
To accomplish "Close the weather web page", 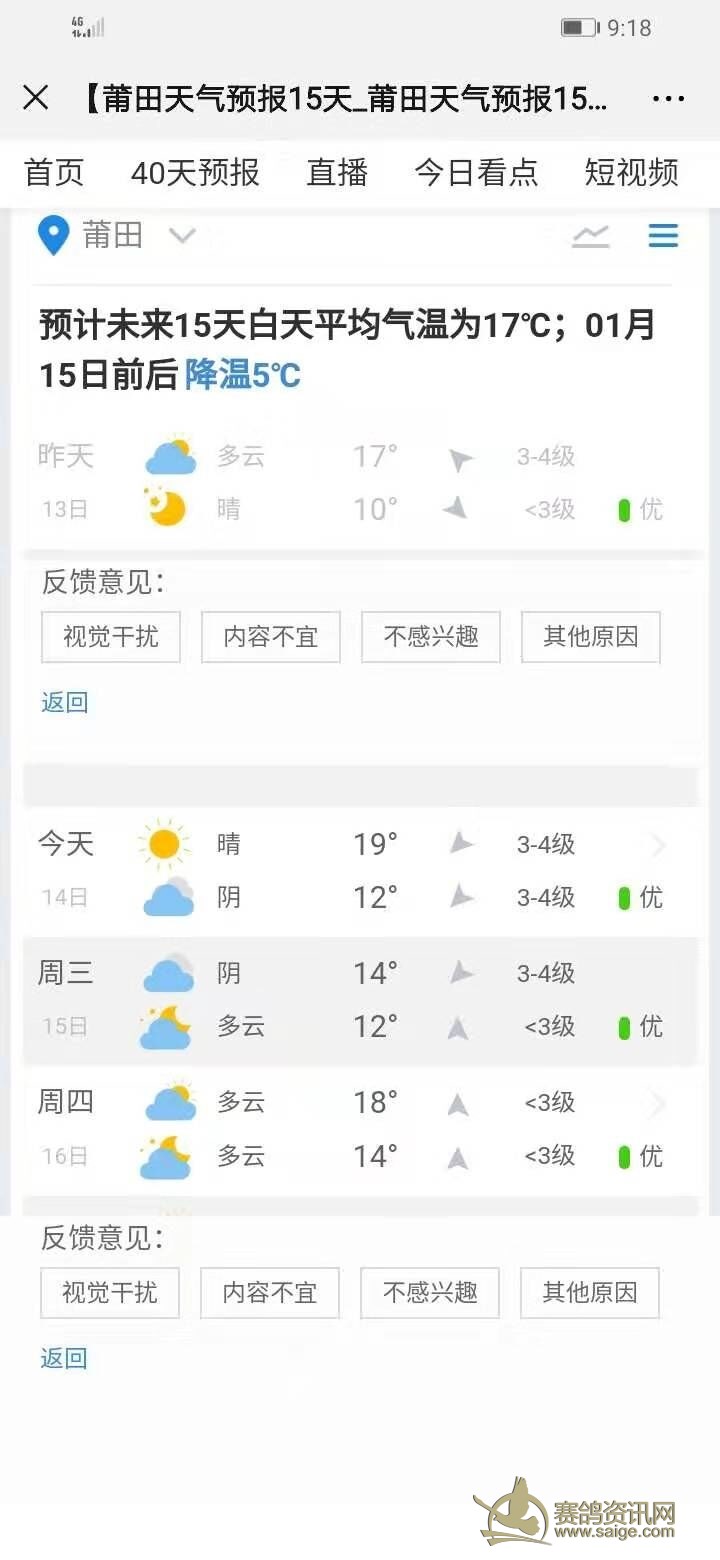I will click(36, 98).
